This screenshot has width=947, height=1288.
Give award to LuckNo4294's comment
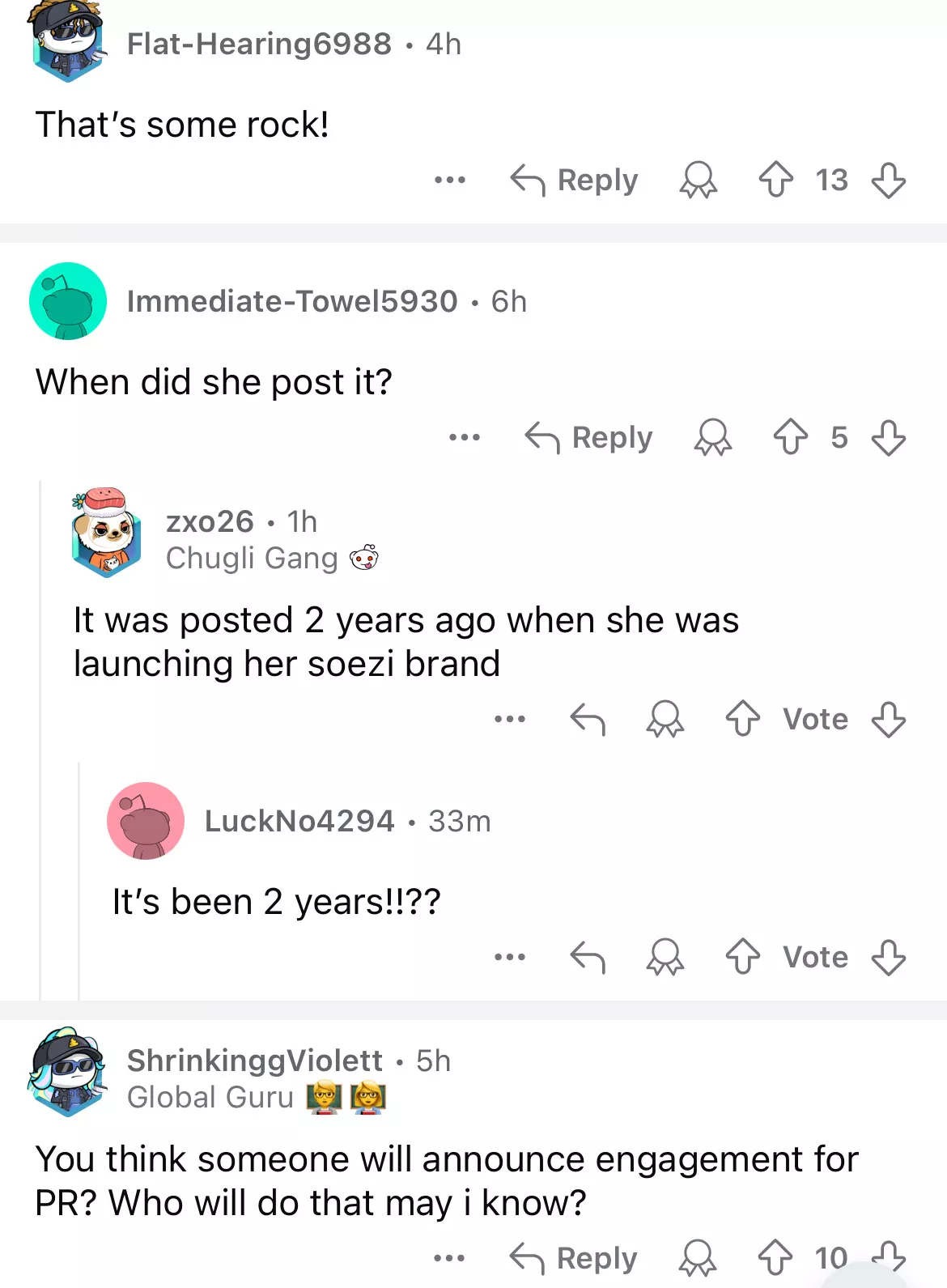(x=665, y=957)
